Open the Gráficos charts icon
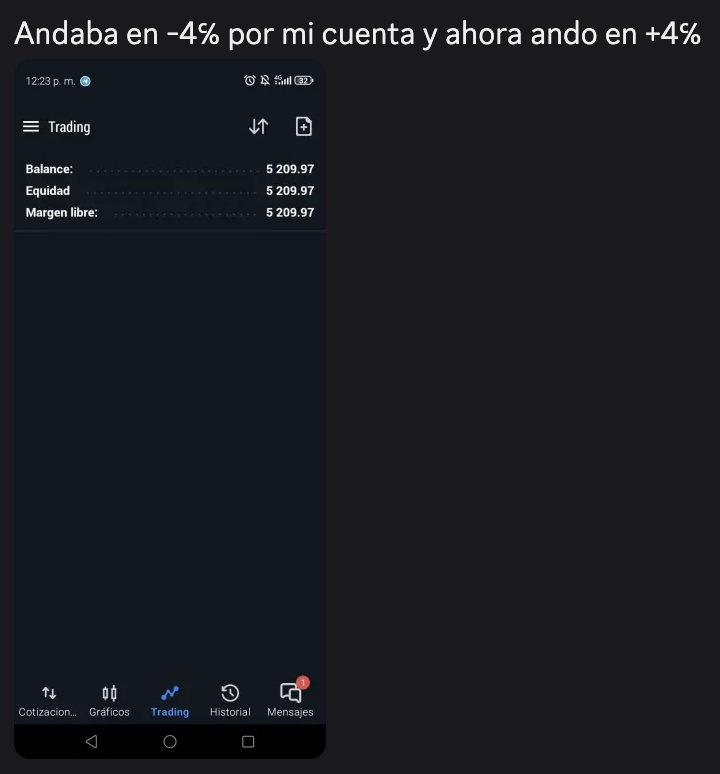The height and width of the screenshot is (774, 720). point(109,692)
